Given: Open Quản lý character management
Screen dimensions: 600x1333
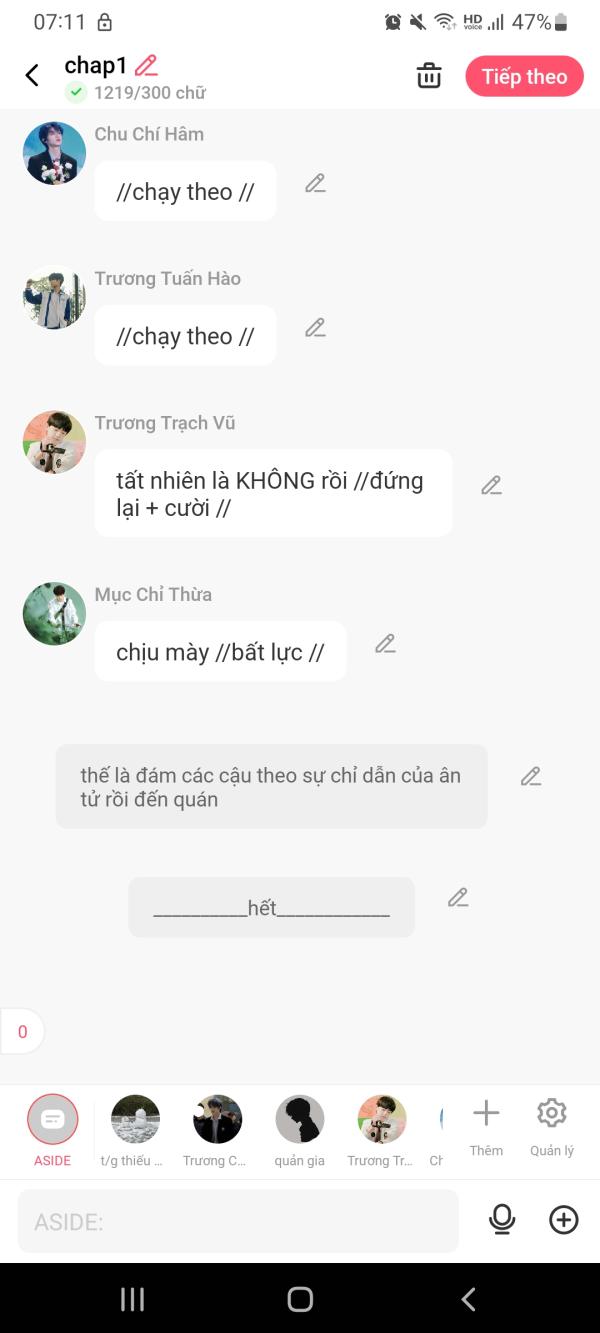Looking at the screenshot, I should [552, 1125].
